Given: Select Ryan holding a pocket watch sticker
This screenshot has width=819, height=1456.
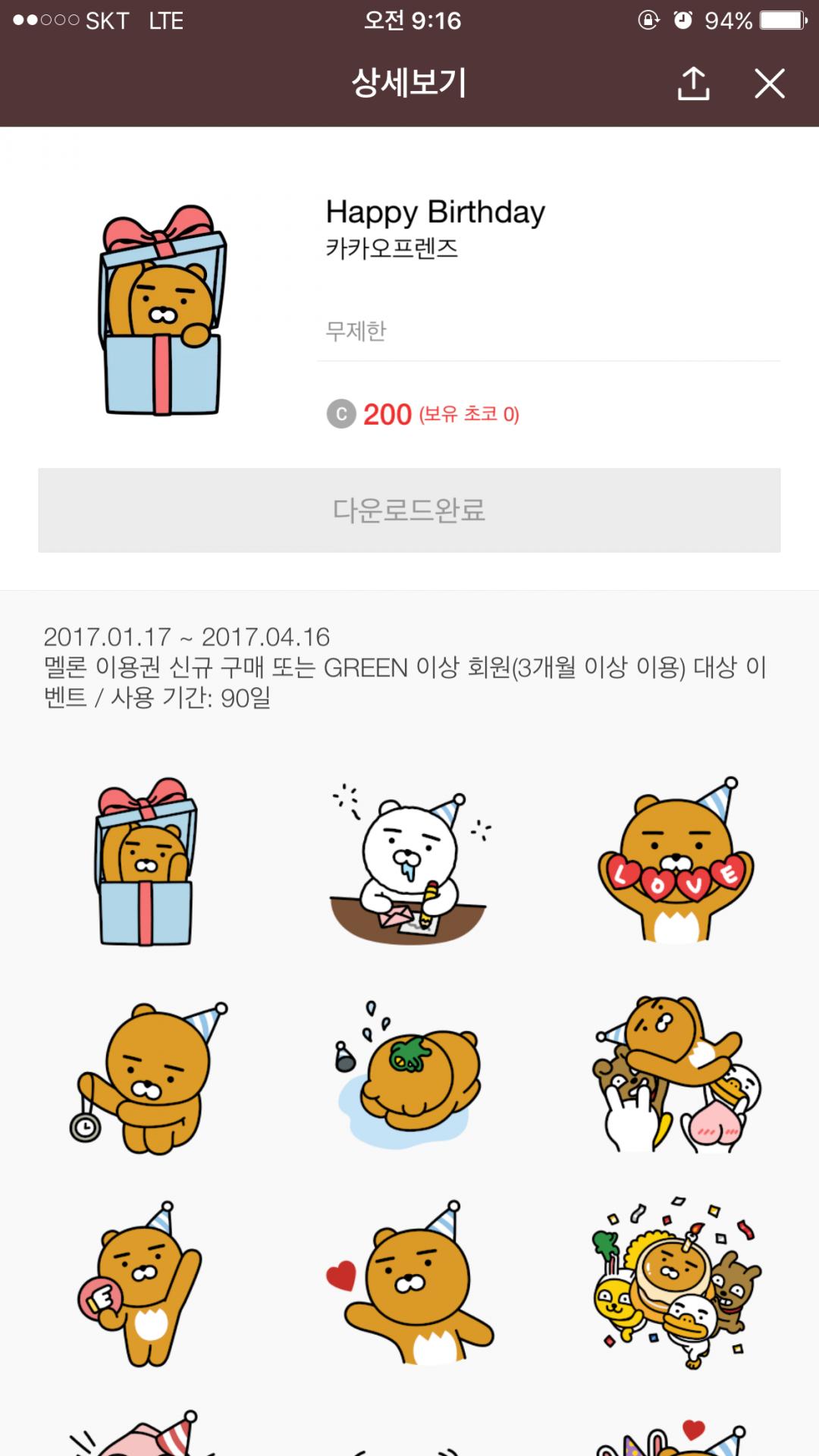Looking at the screenshot, I should (144, 1077).
